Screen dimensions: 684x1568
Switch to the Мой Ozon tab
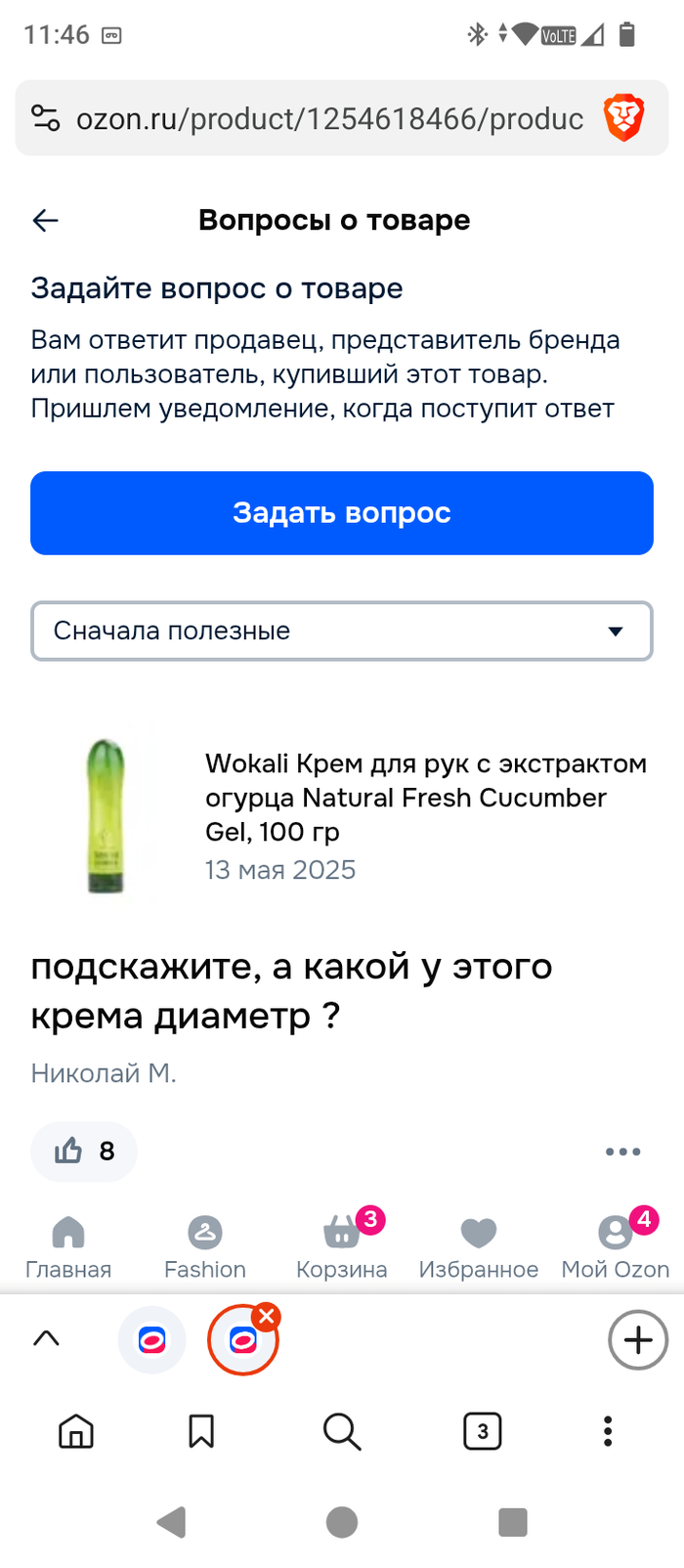coord(616,1245)
